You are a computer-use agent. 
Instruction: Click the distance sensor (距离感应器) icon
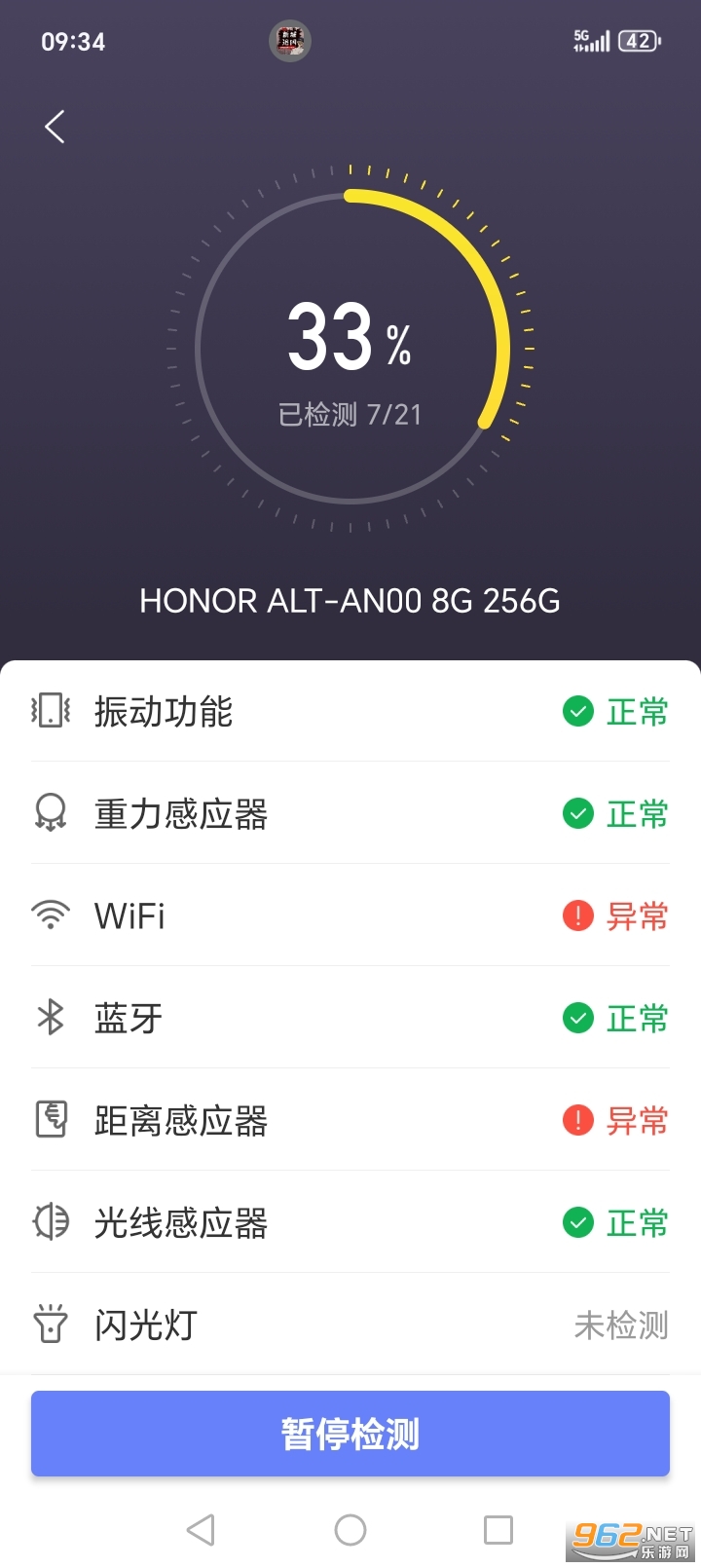click(51, 1120)
